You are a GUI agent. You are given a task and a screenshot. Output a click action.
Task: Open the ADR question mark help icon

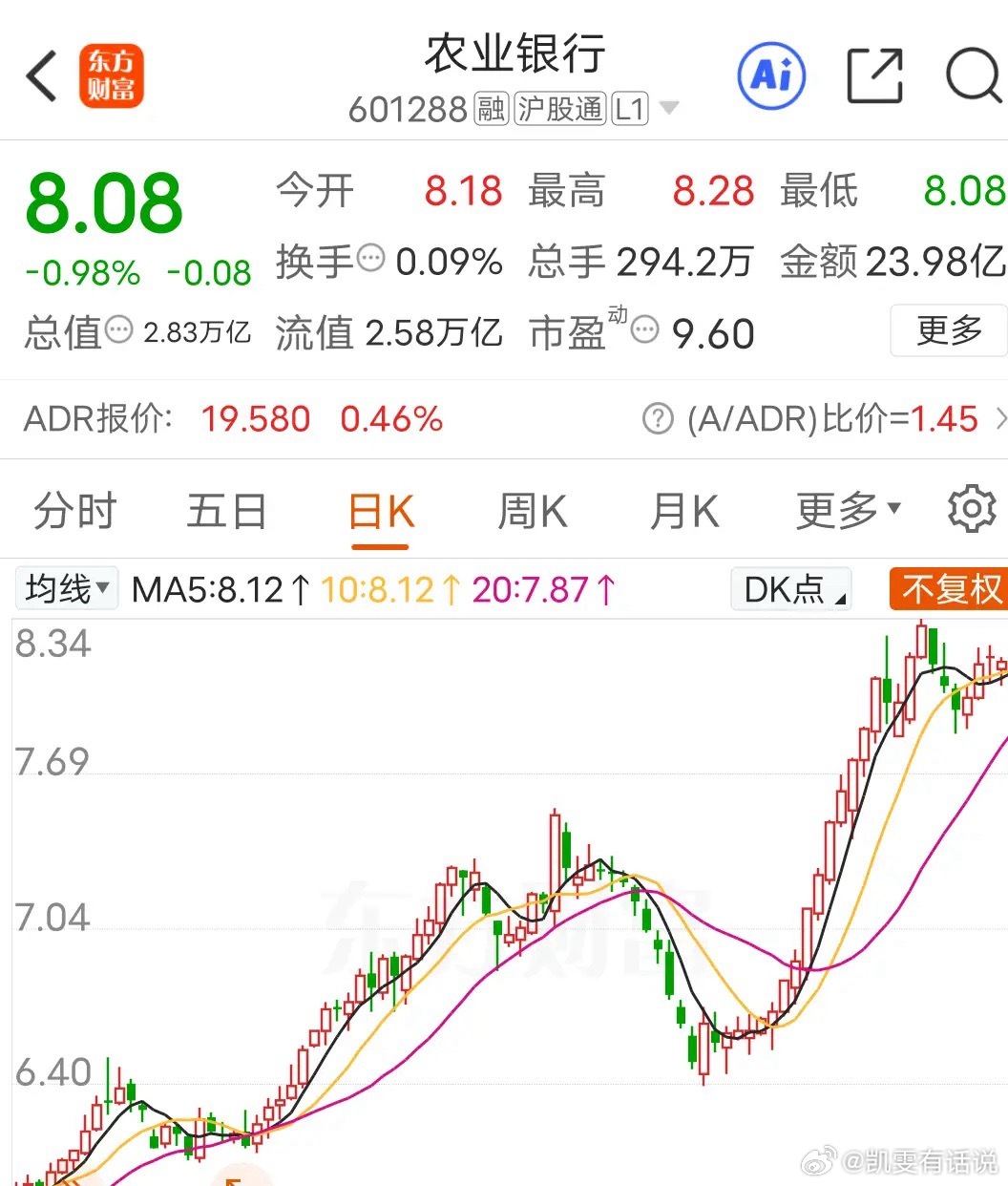coord(658,419)
